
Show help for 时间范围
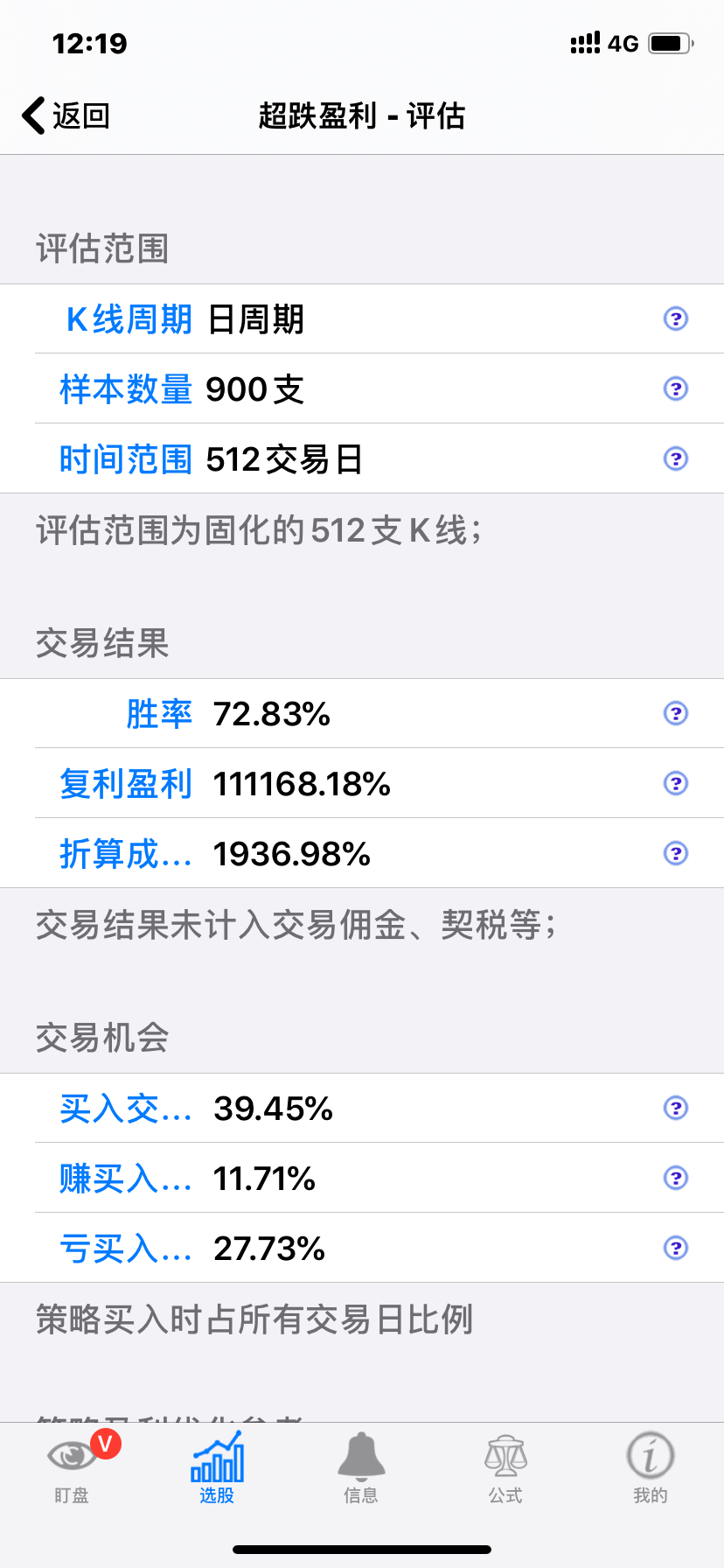click(x=675, y=458)
